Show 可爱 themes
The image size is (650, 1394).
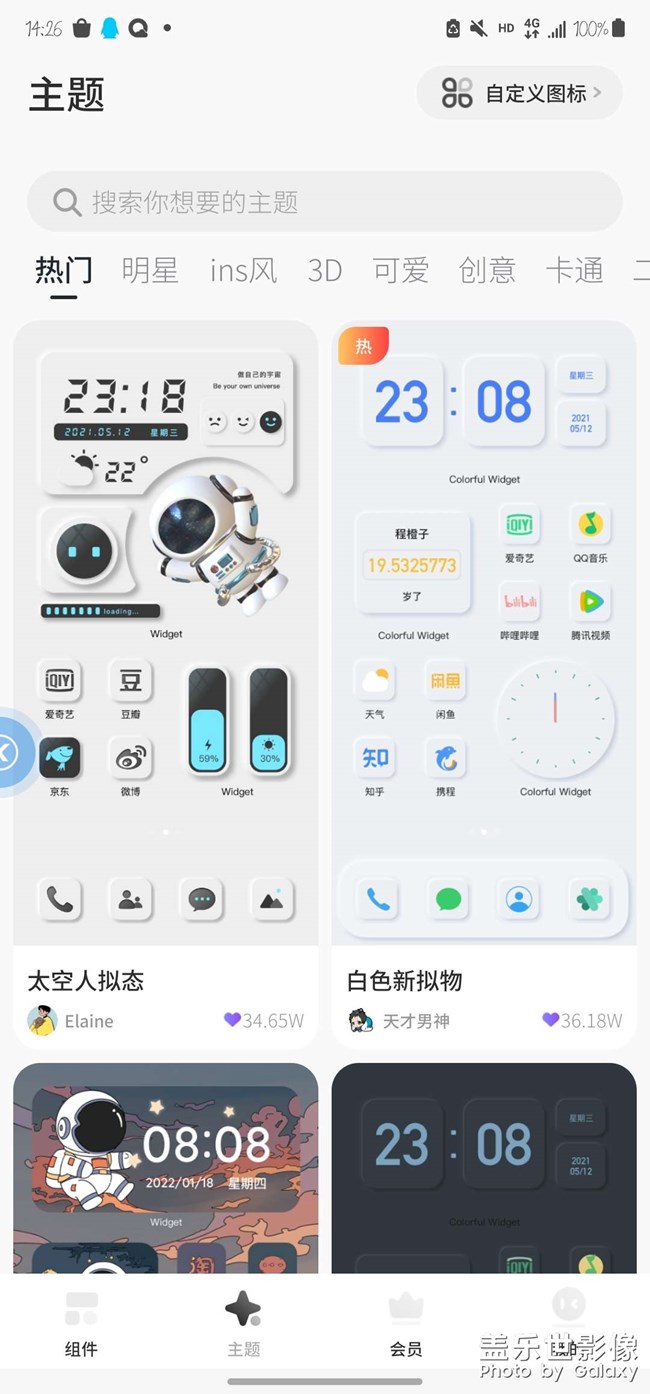pos(401,270)
